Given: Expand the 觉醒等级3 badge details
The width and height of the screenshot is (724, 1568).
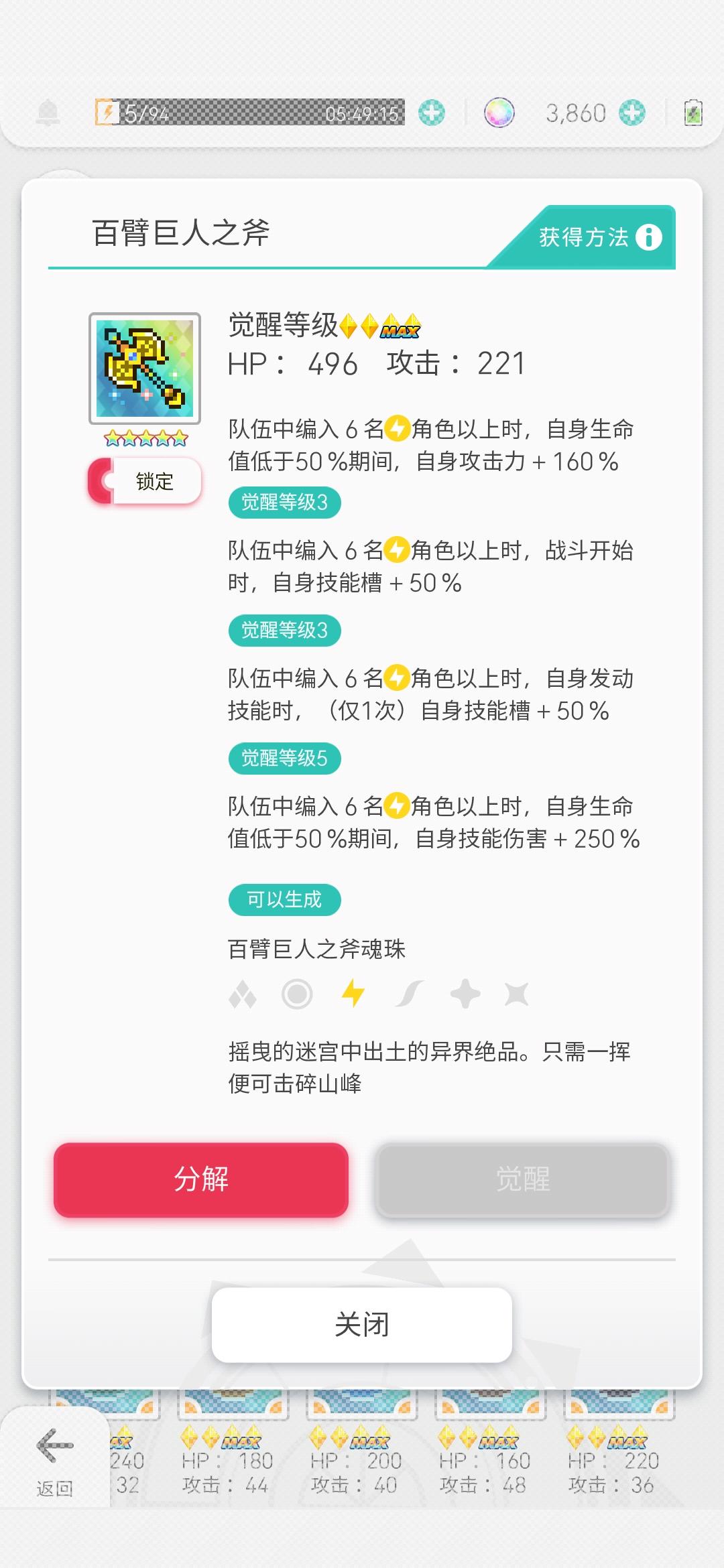Looking at the screenshot, I should pos(284,502).
